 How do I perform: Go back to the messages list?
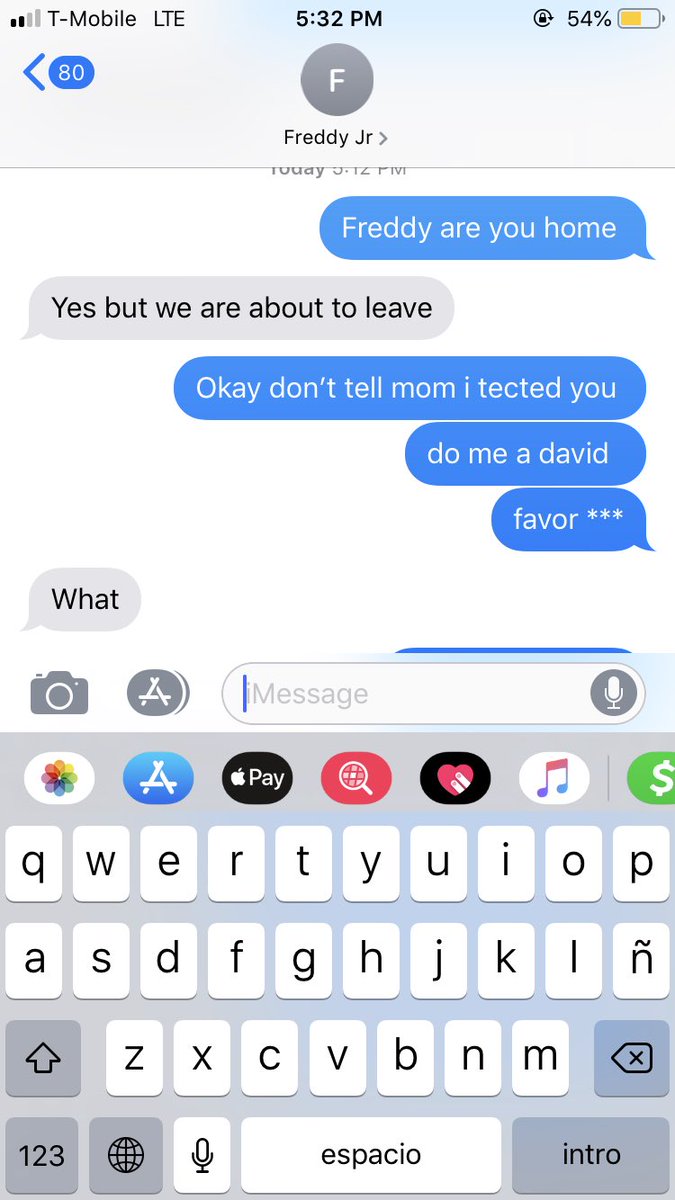(58, 73)
